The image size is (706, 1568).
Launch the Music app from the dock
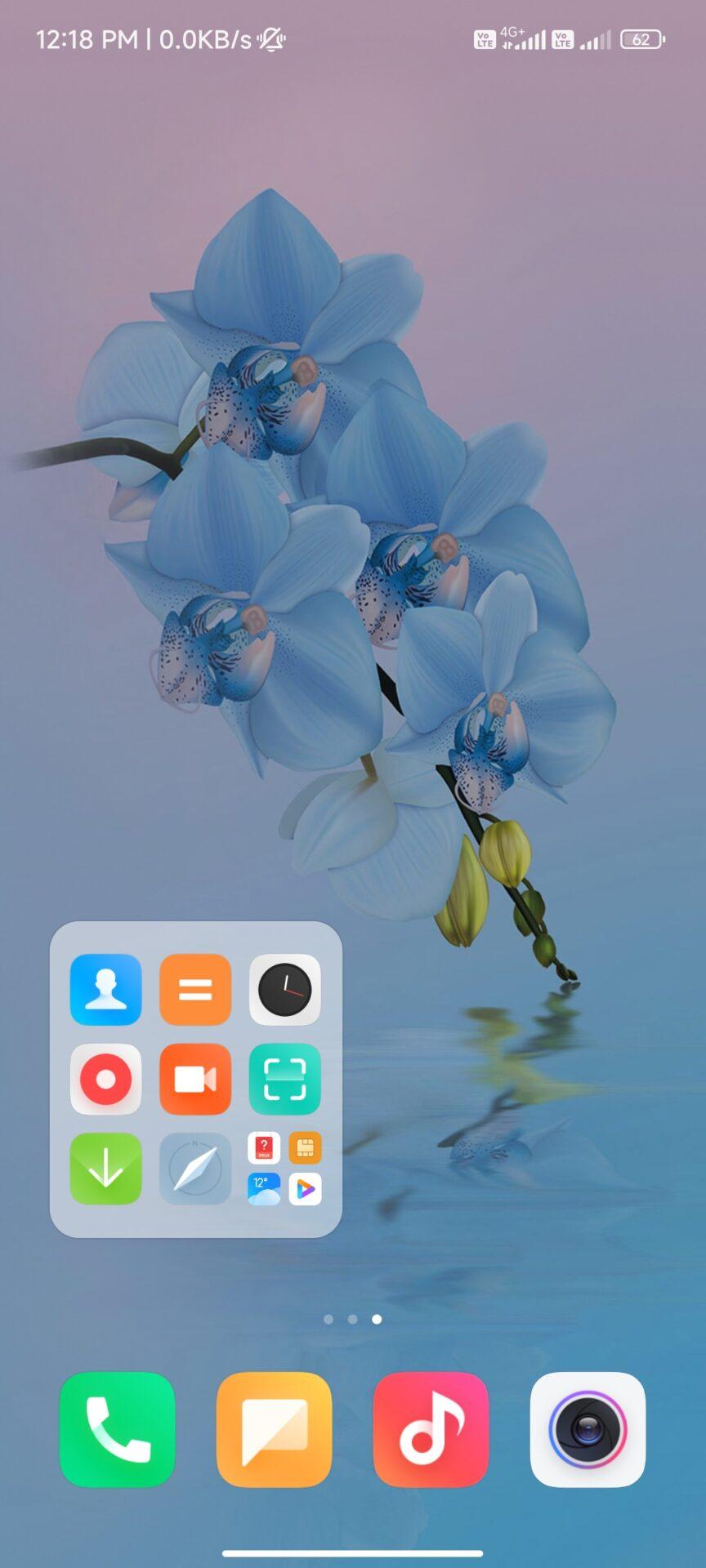431,1429
